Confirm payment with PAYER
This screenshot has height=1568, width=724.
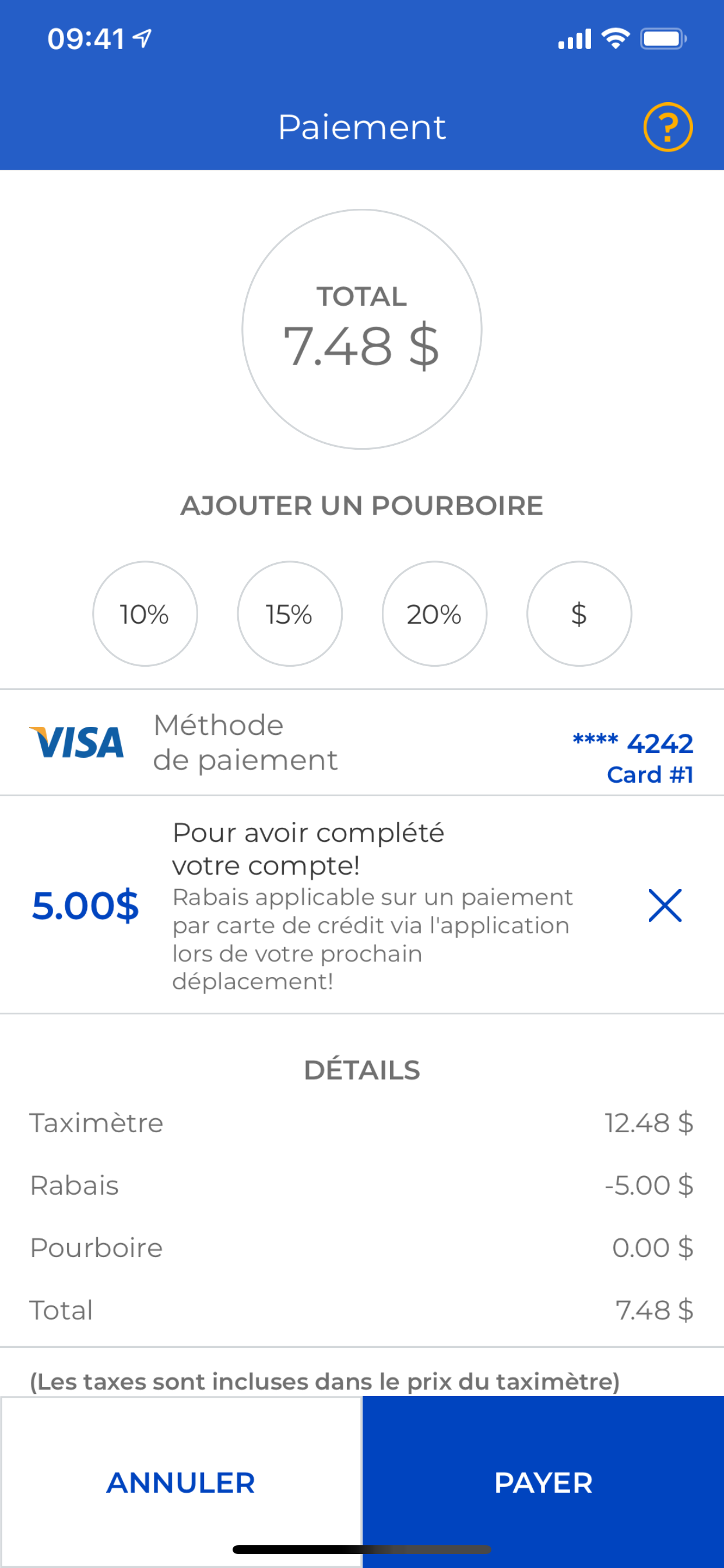pyautogui.click(x=543, y=1482)
